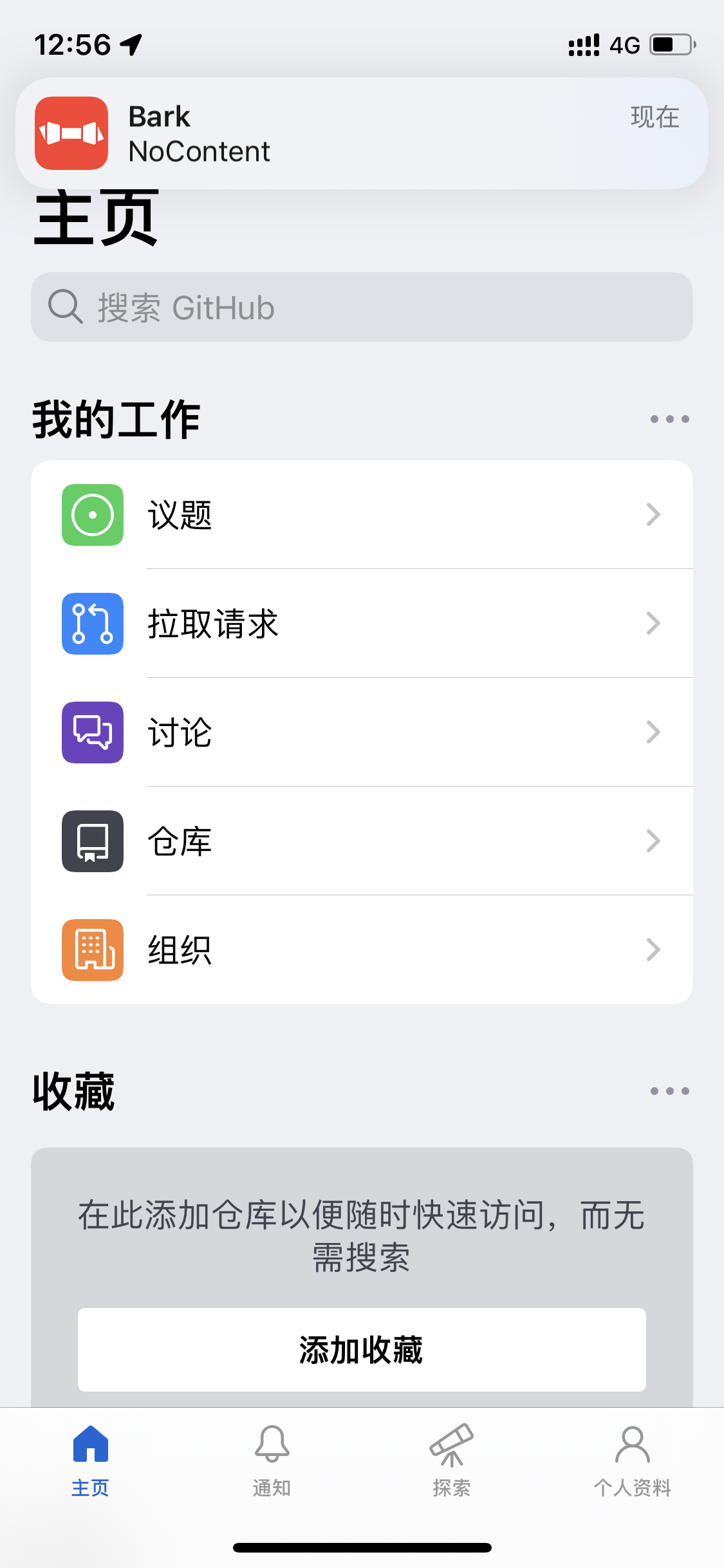The height and width of the screenshot is (1568, 724).
Task: Select the green Issues (议题) icon
Action: tap(92, 514)
